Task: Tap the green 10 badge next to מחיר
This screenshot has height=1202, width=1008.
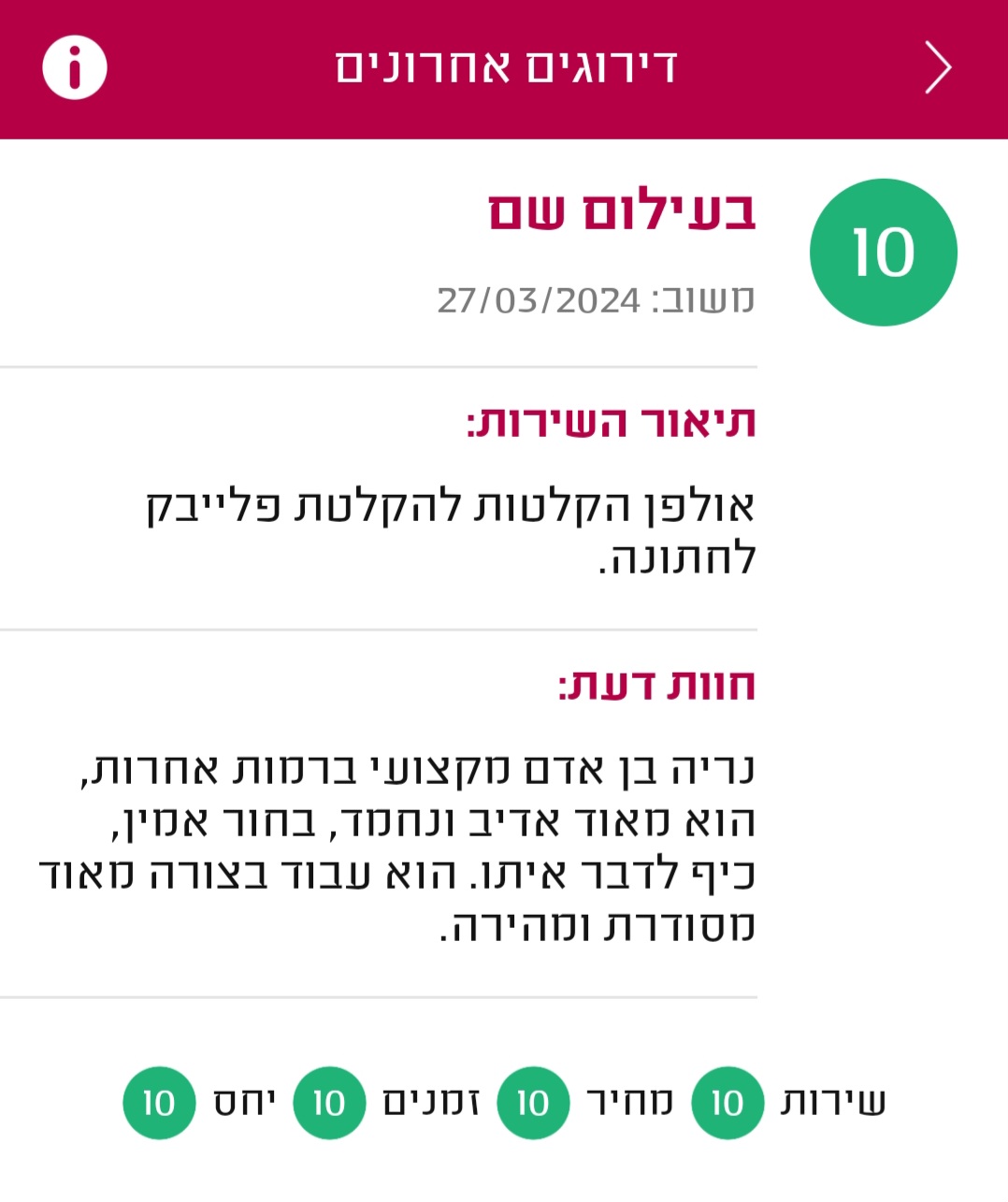Action: [533, 1103]
